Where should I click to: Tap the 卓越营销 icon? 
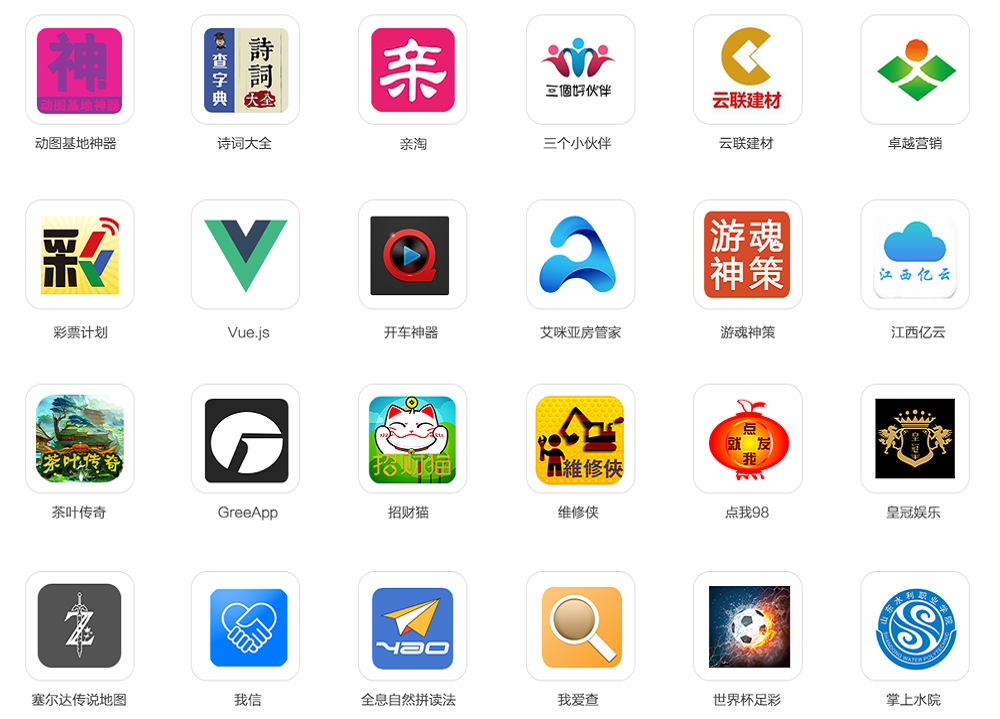(x=915, y=70)
